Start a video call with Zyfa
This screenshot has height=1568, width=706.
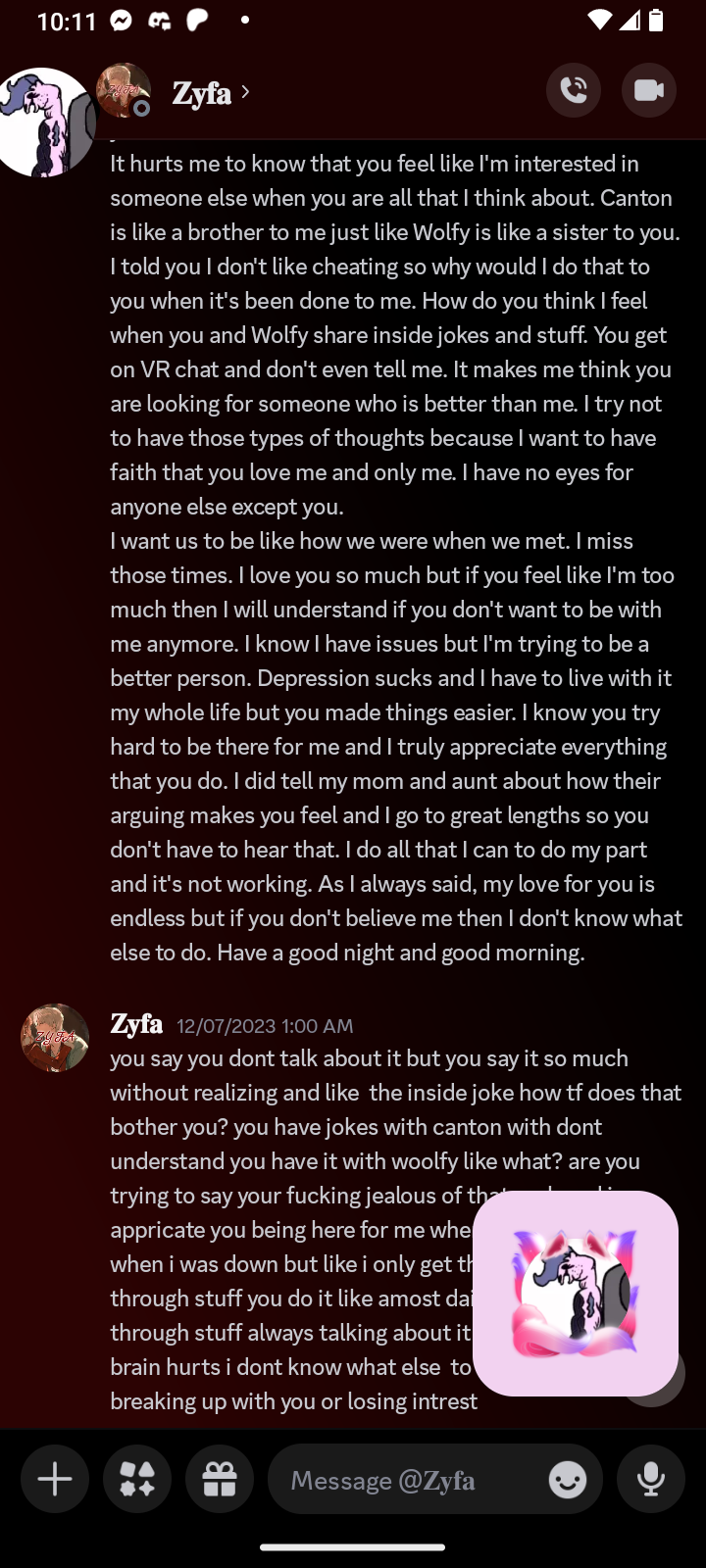(x=649, y=90)
